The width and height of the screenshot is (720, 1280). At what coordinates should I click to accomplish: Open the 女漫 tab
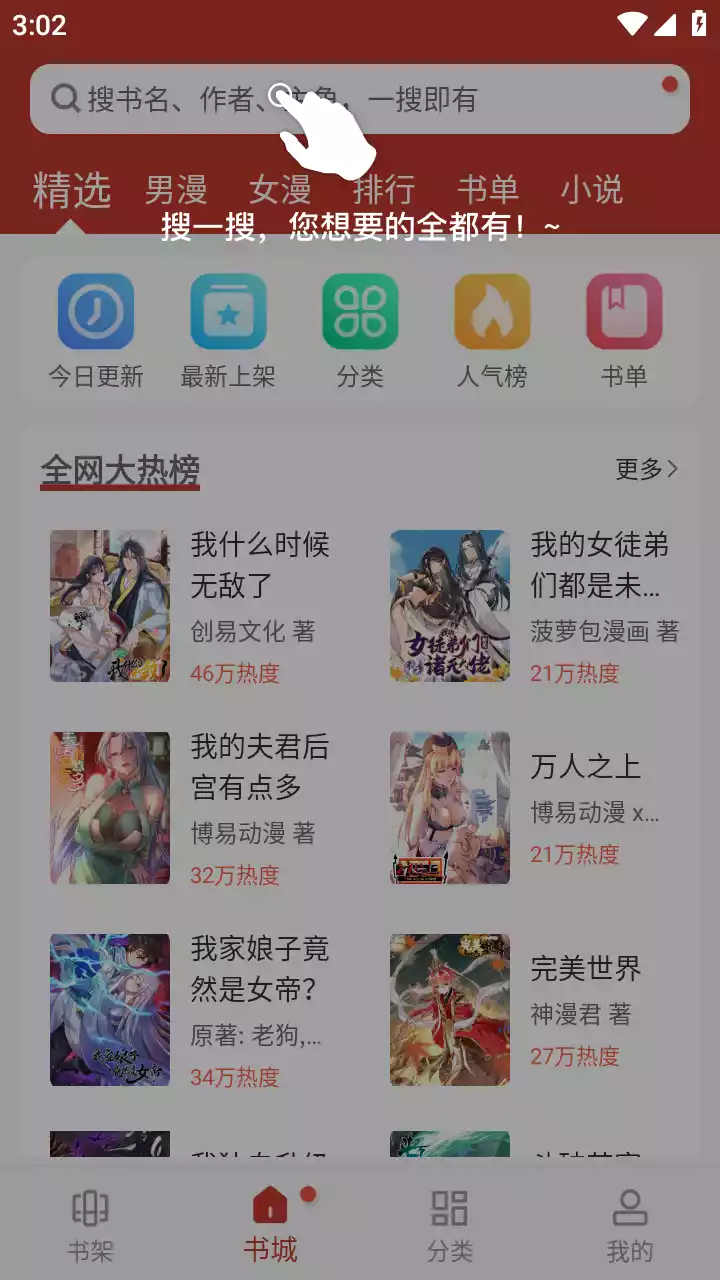(x=281, y=190)
